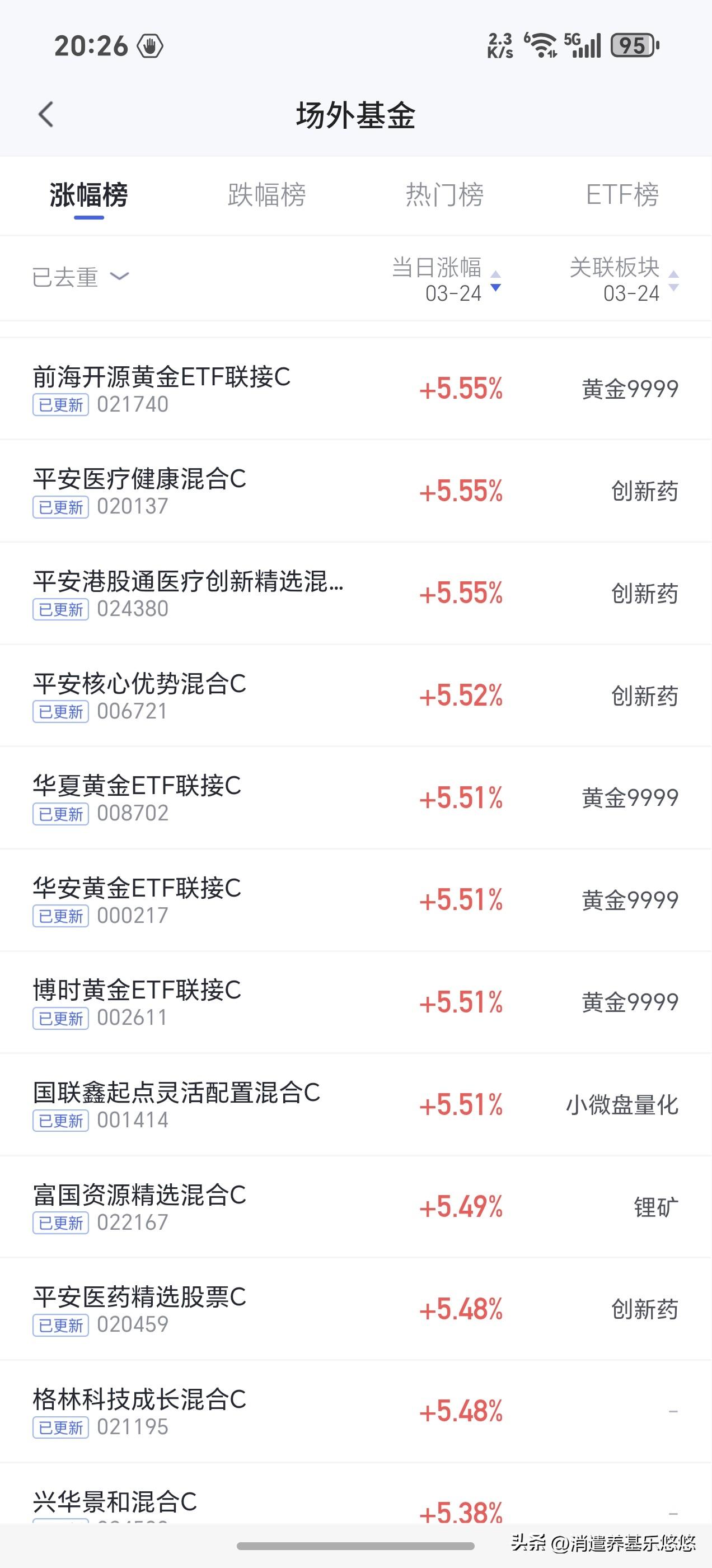View 富国资源精选混合C fund

pyautogui.click(x=140, y=1206)
